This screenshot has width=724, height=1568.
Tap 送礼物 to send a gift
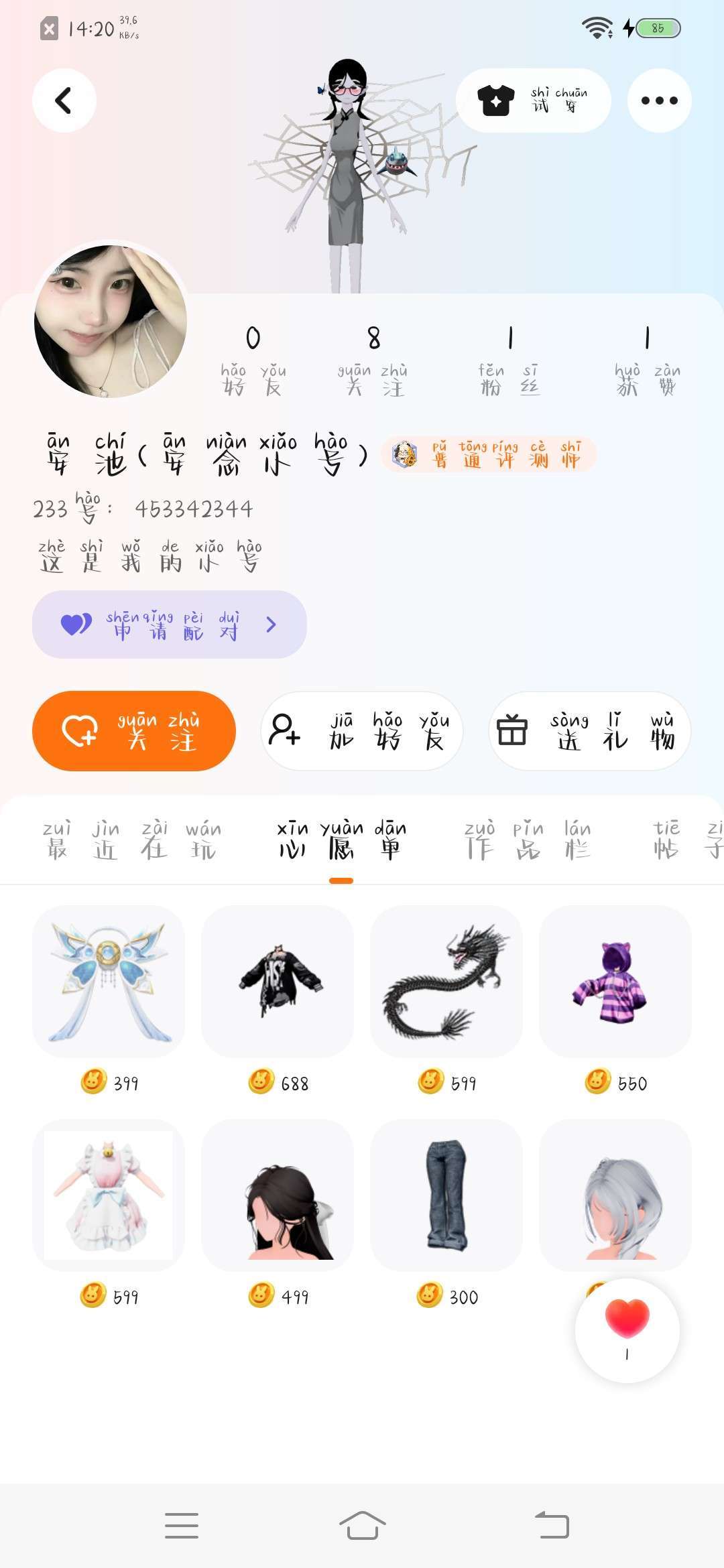tap(589, 731)
